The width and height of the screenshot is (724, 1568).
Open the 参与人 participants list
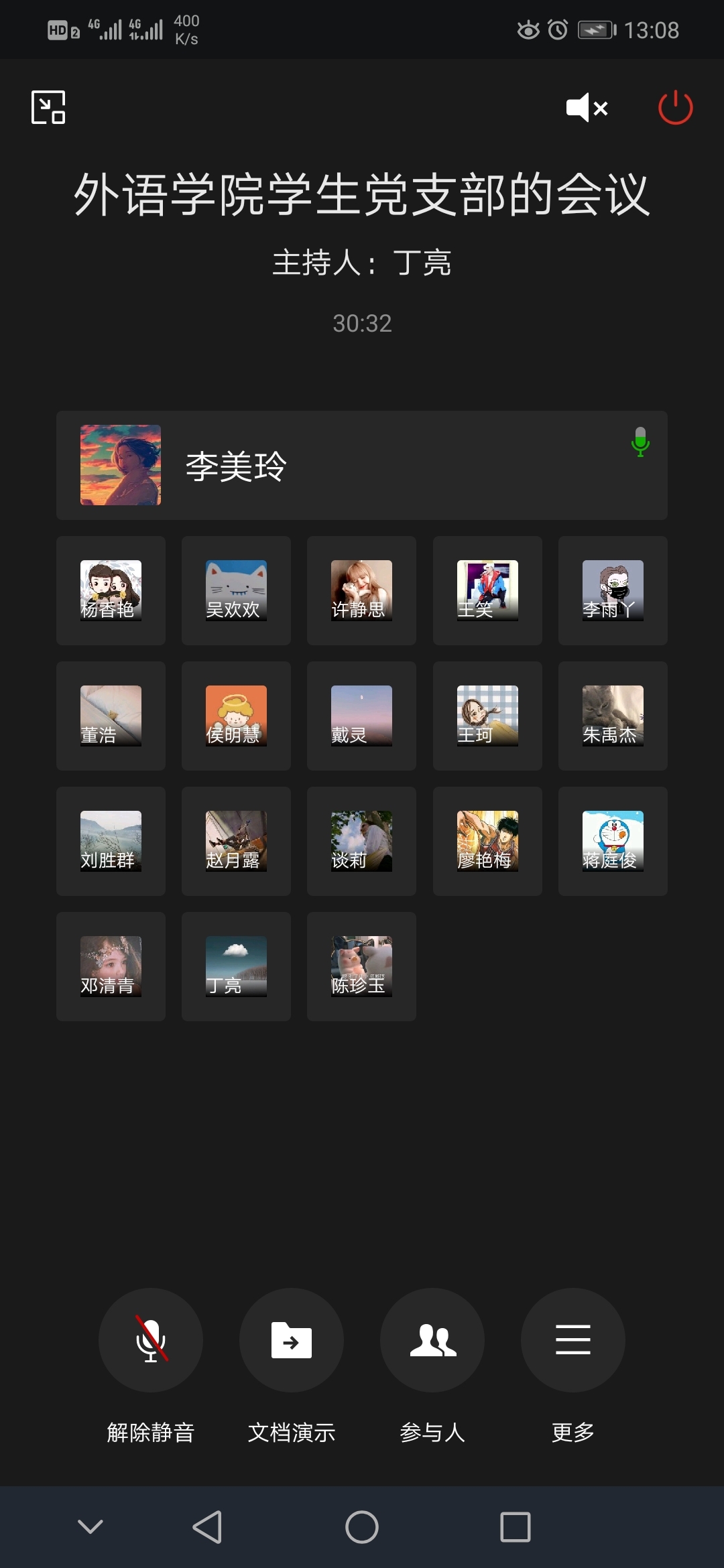[x=432, y=1340]
